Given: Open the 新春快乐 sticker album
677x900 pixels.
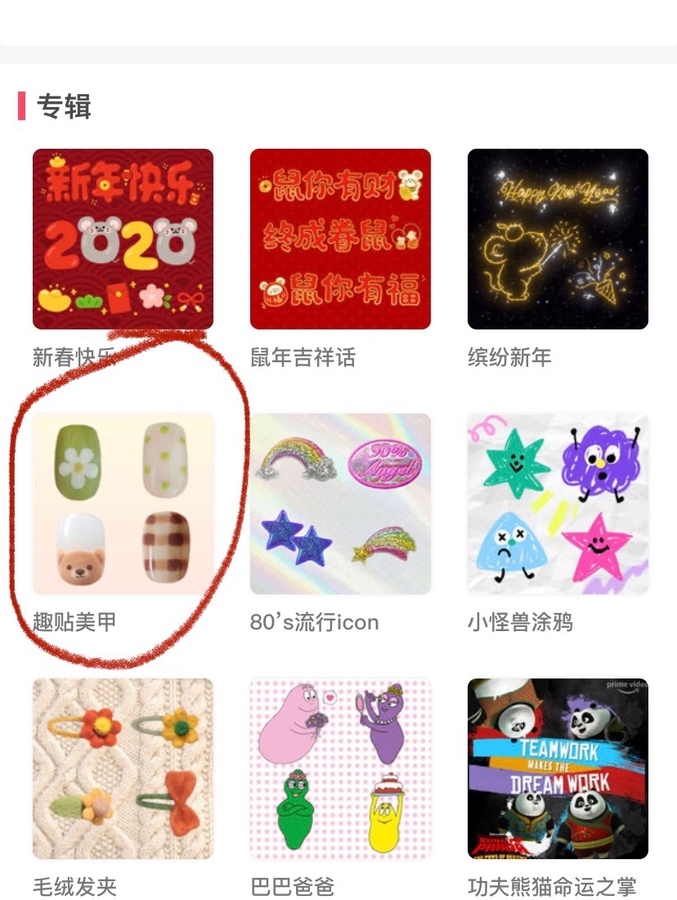Looking at the screenshot, I should click(122, 239).
